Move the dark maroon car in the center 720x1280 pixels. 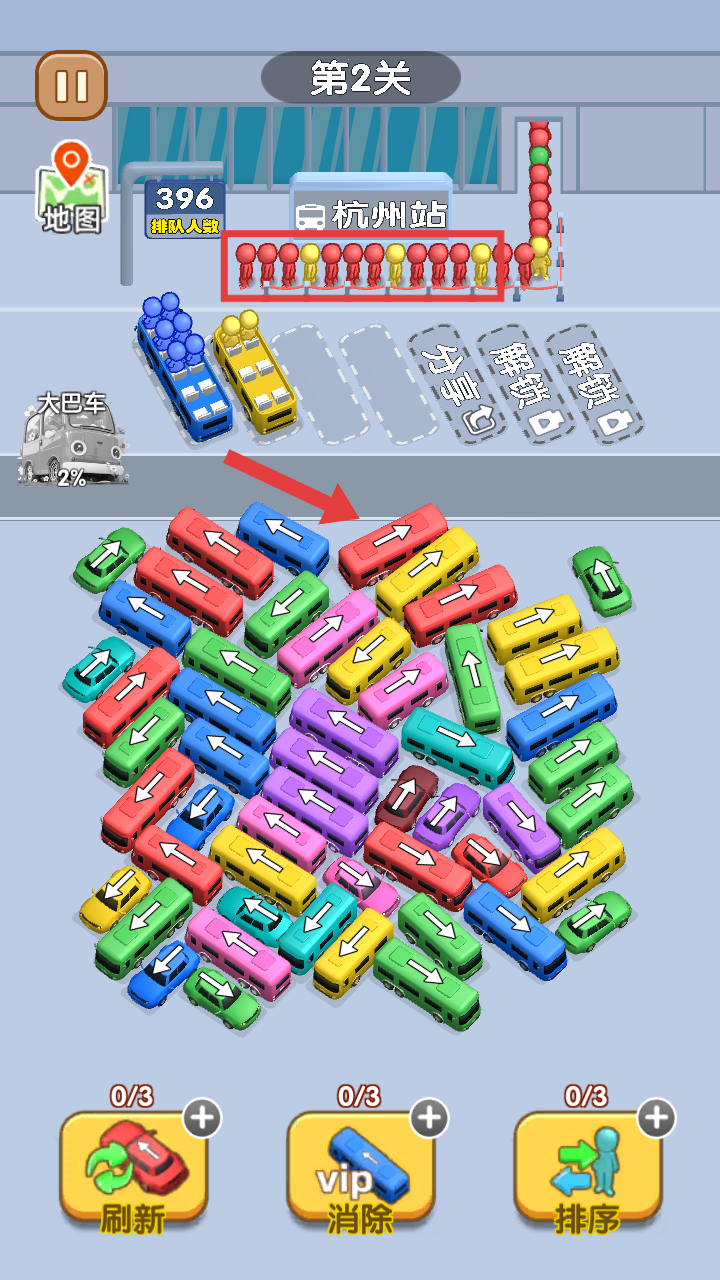pyautogui.click(x=405, y=797)
